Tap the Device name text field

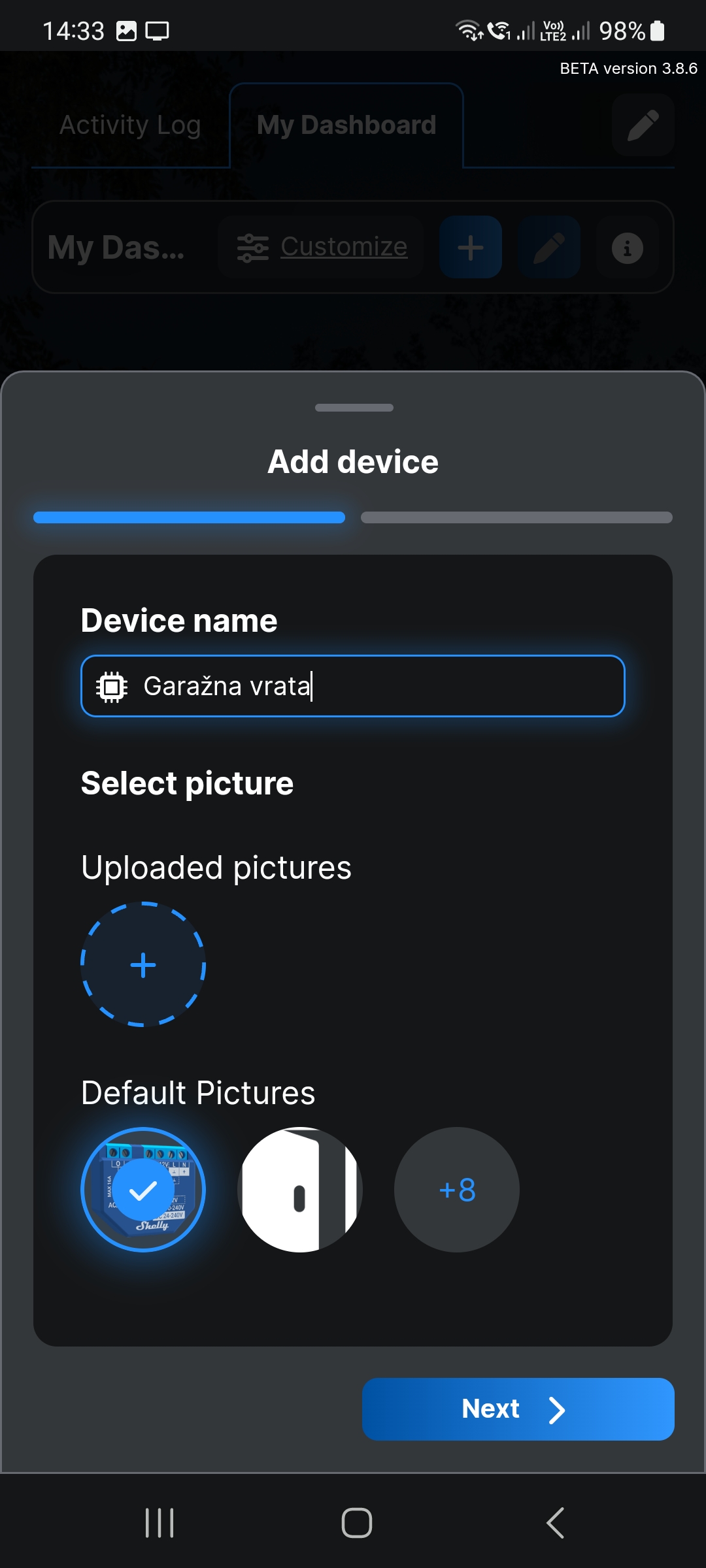pos(353,686)
